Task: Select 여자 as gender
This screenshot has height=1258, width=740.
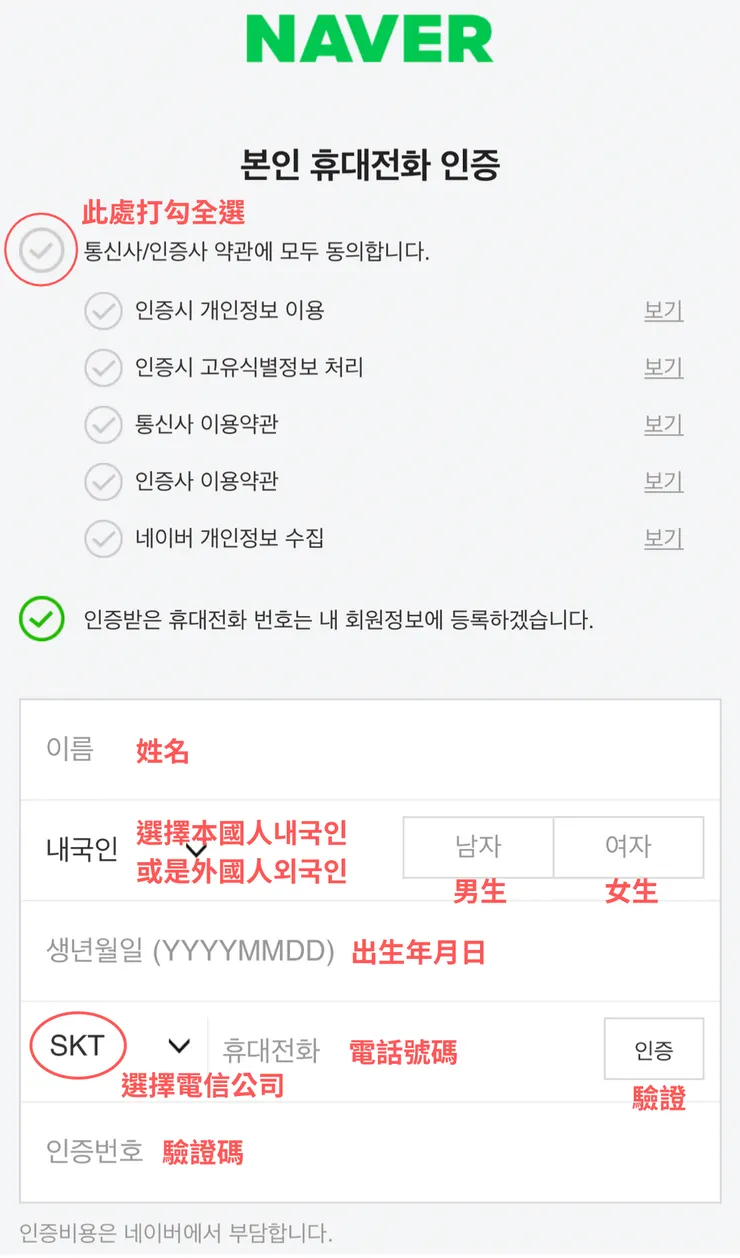Action: tap(629, 847)
